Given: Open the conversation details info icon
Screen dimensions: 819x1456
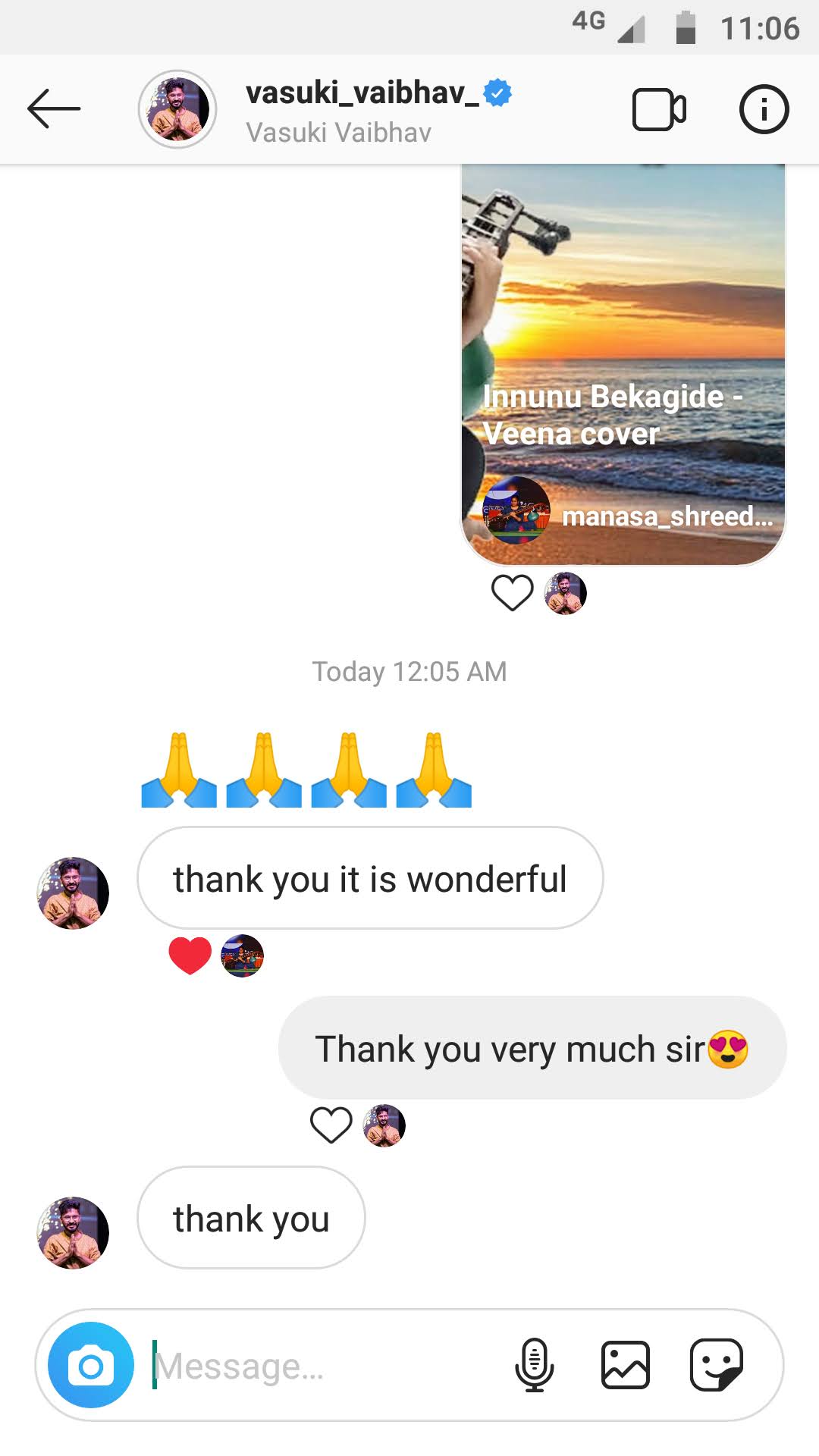Looking at the screenshot, I should [x=764, y=108].
